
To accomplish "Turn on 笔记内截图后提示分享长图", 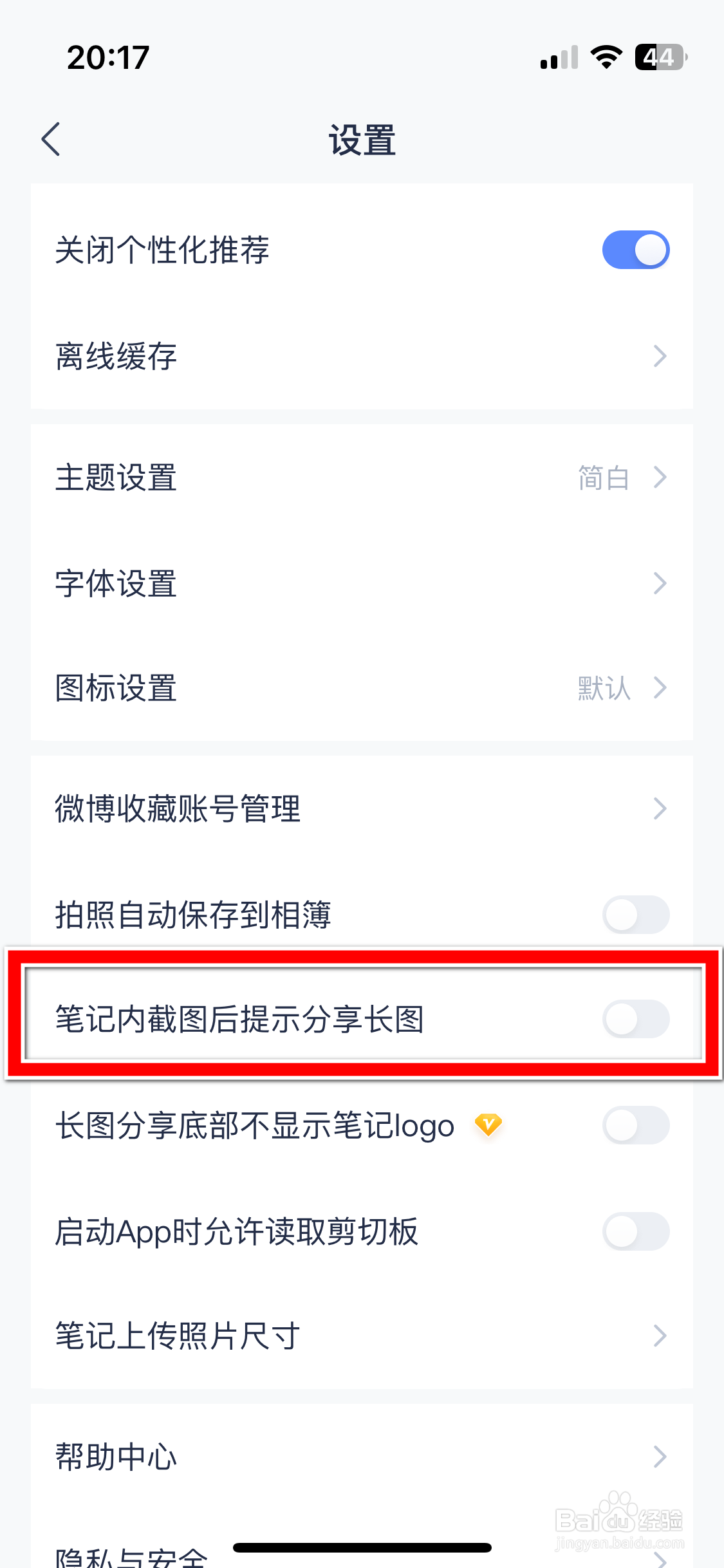I will click(x=636, y=1019).
